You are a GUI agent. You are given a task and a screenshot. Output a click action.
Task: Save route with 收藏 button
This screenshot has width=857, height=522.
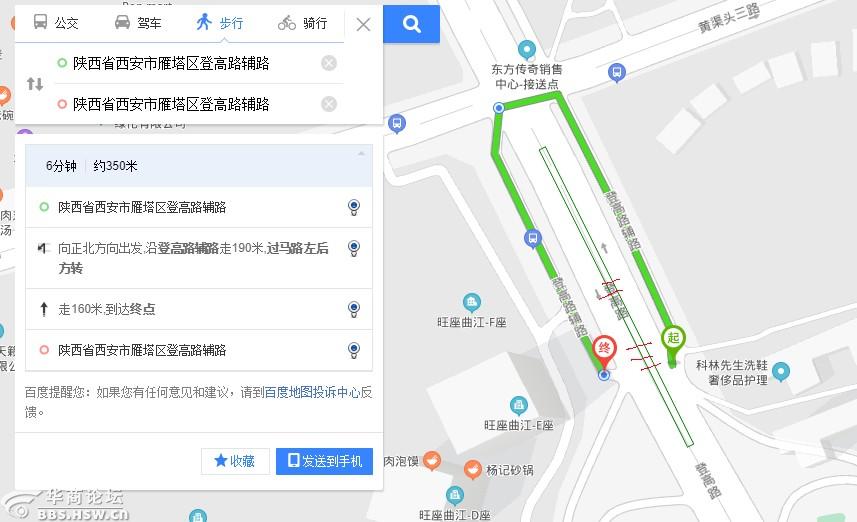pos(235,461)
